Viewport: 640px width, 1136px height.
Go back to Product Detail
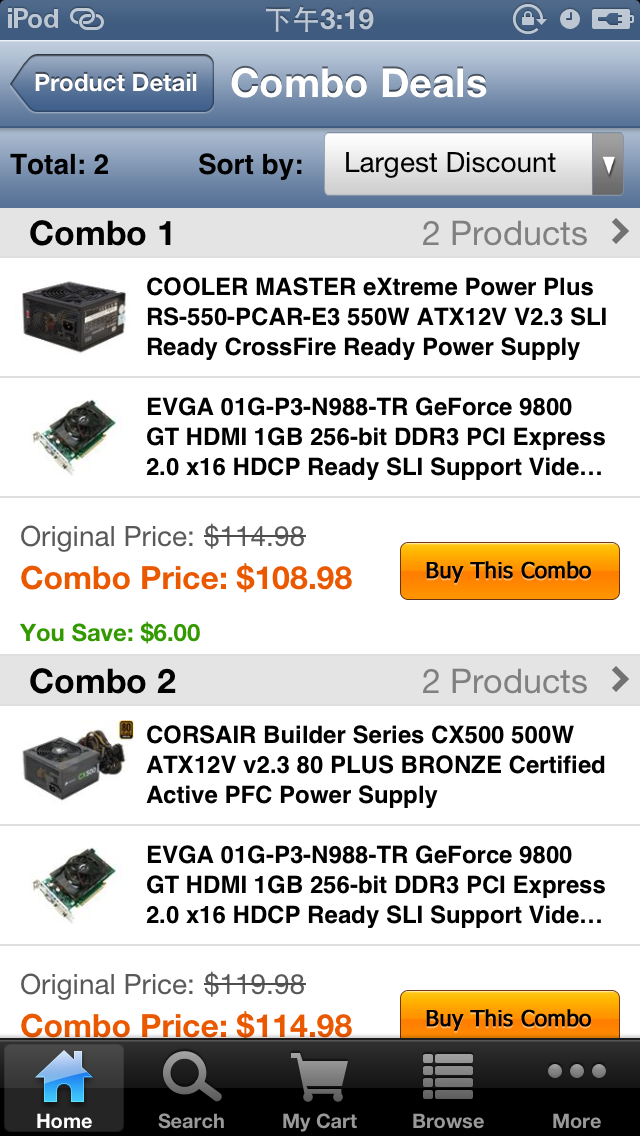(113, 84)
